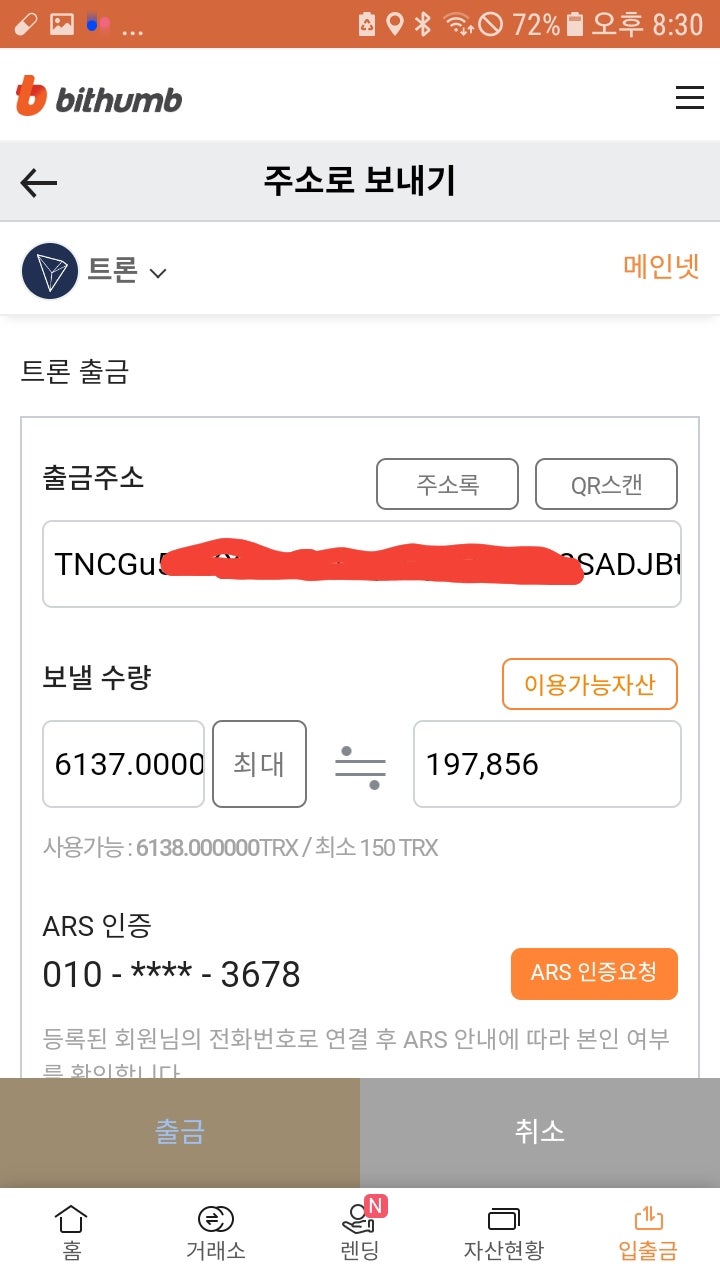Select the 입출금 deposit/withdrawal icon

pyautogui.click(x=648, y=1230)
